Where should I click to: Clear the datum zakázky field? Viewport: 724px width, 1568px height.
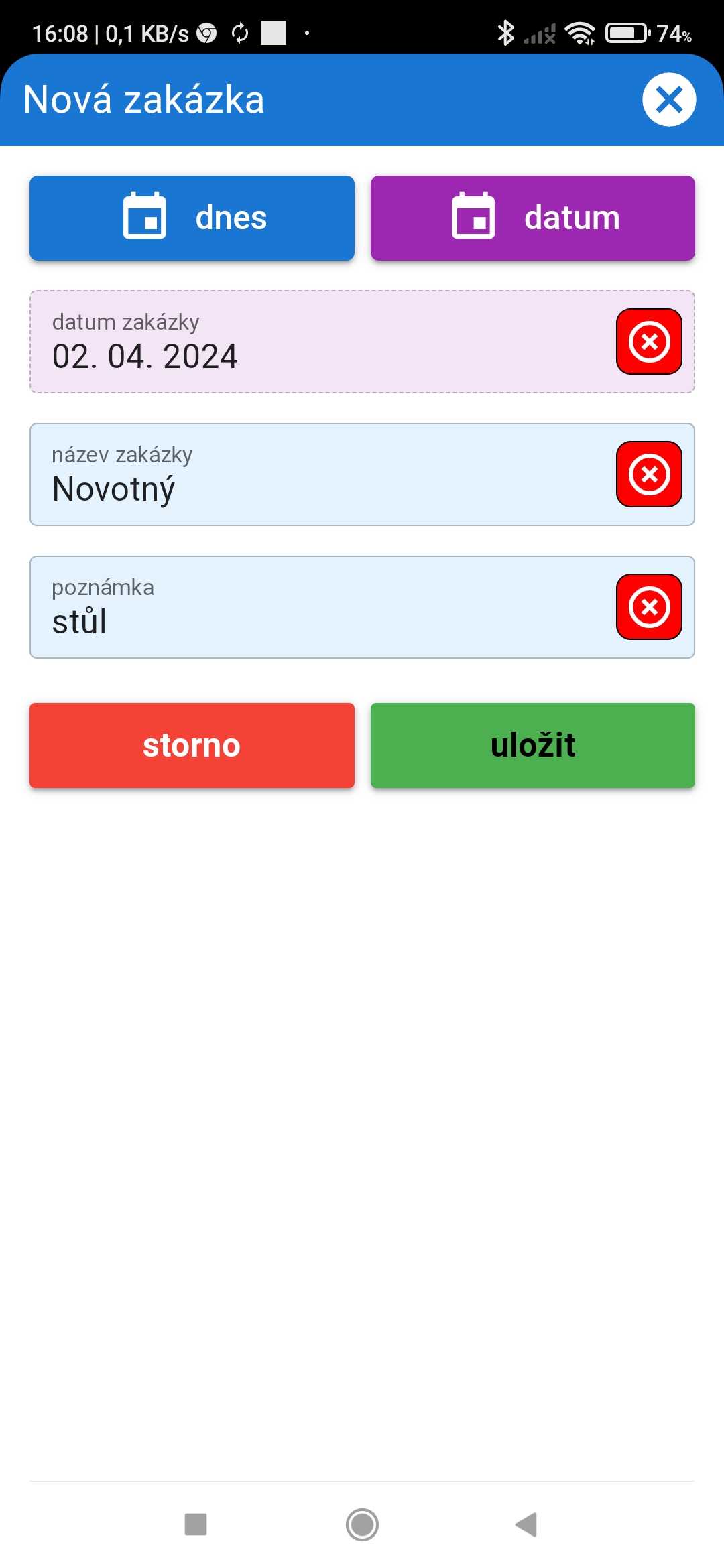click(648, 342)
